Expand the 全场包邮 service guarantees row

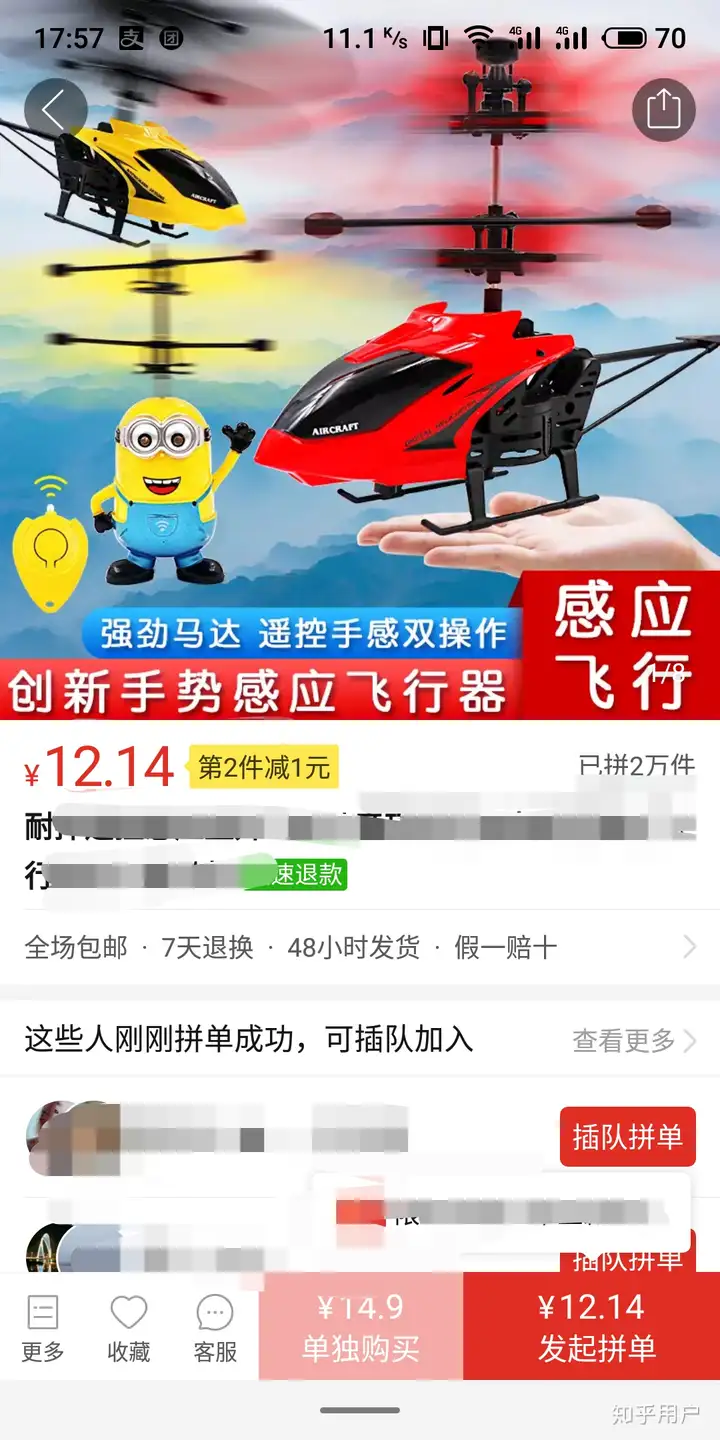[x=360, y=947]
